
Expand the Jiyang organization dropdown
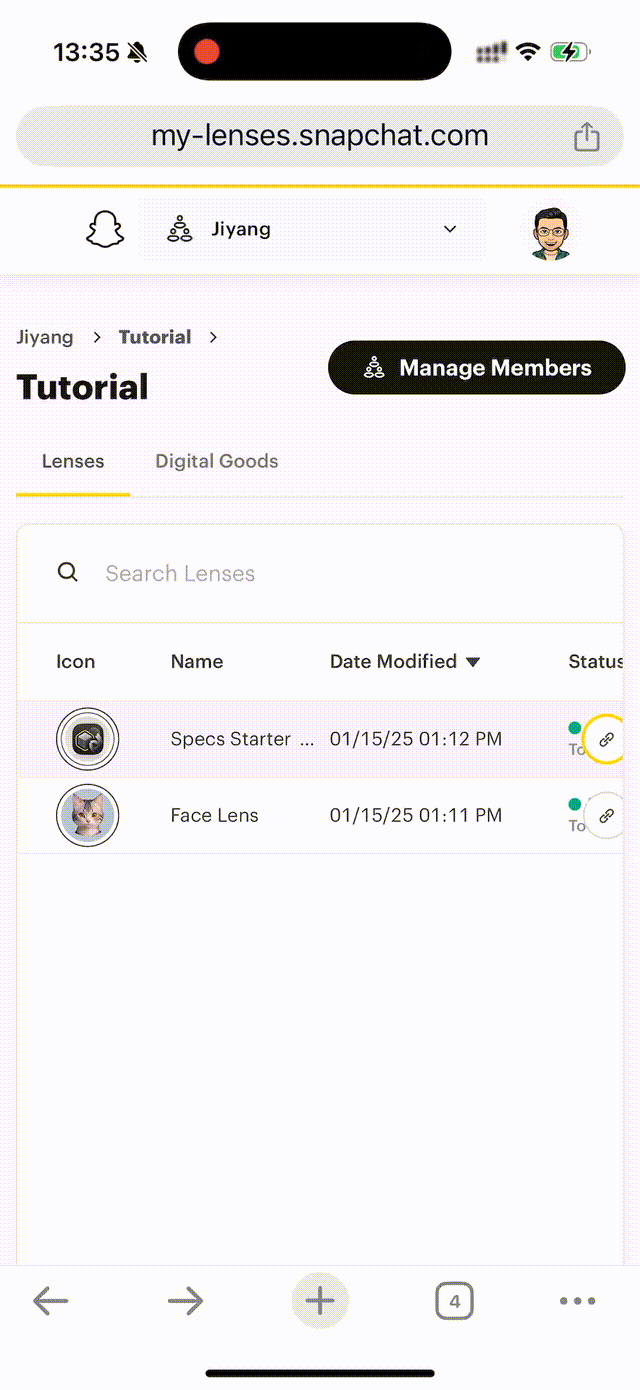click(x=312, y=229)
